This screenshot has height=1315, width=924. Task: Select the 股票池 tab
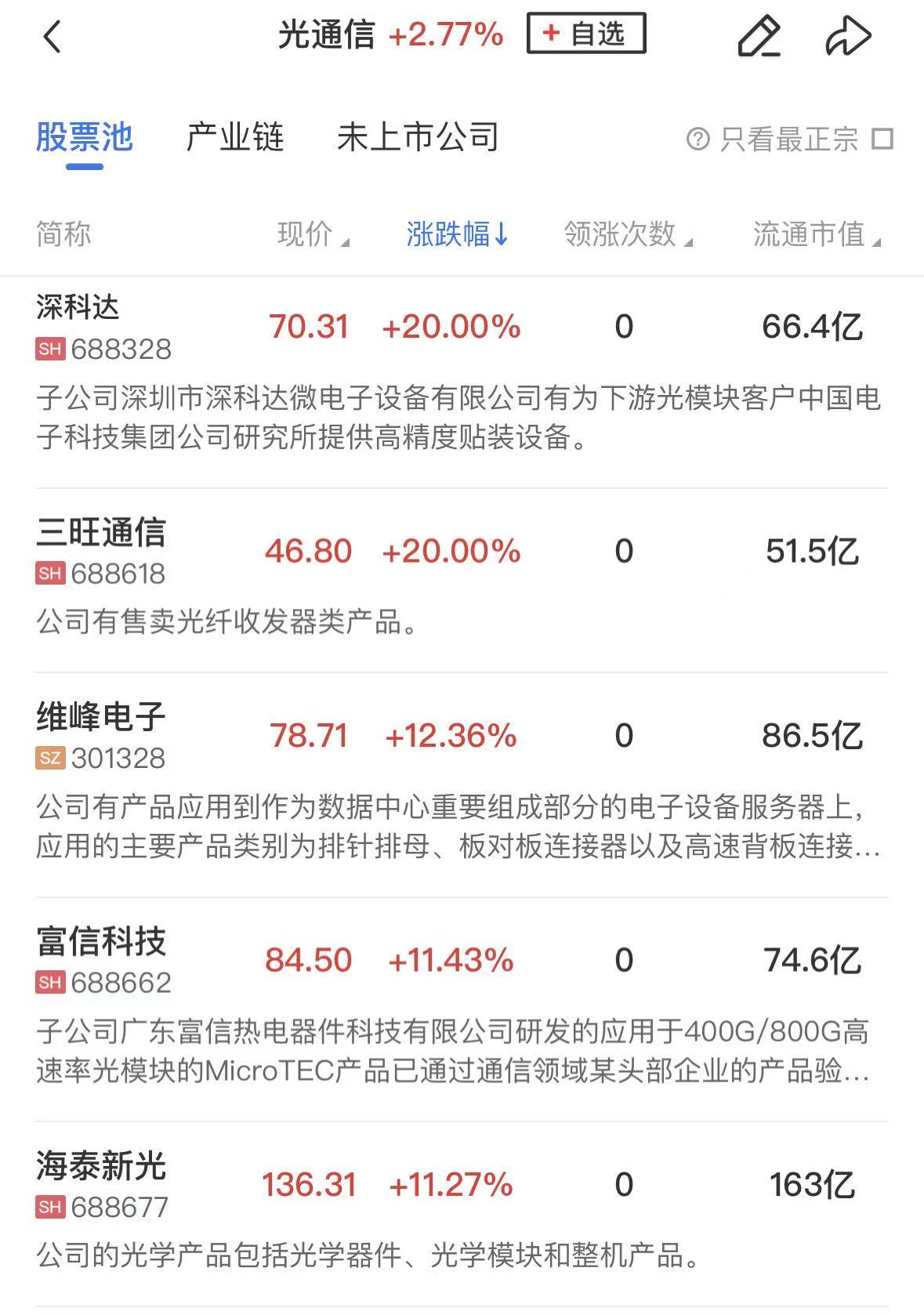pos(85,137)
